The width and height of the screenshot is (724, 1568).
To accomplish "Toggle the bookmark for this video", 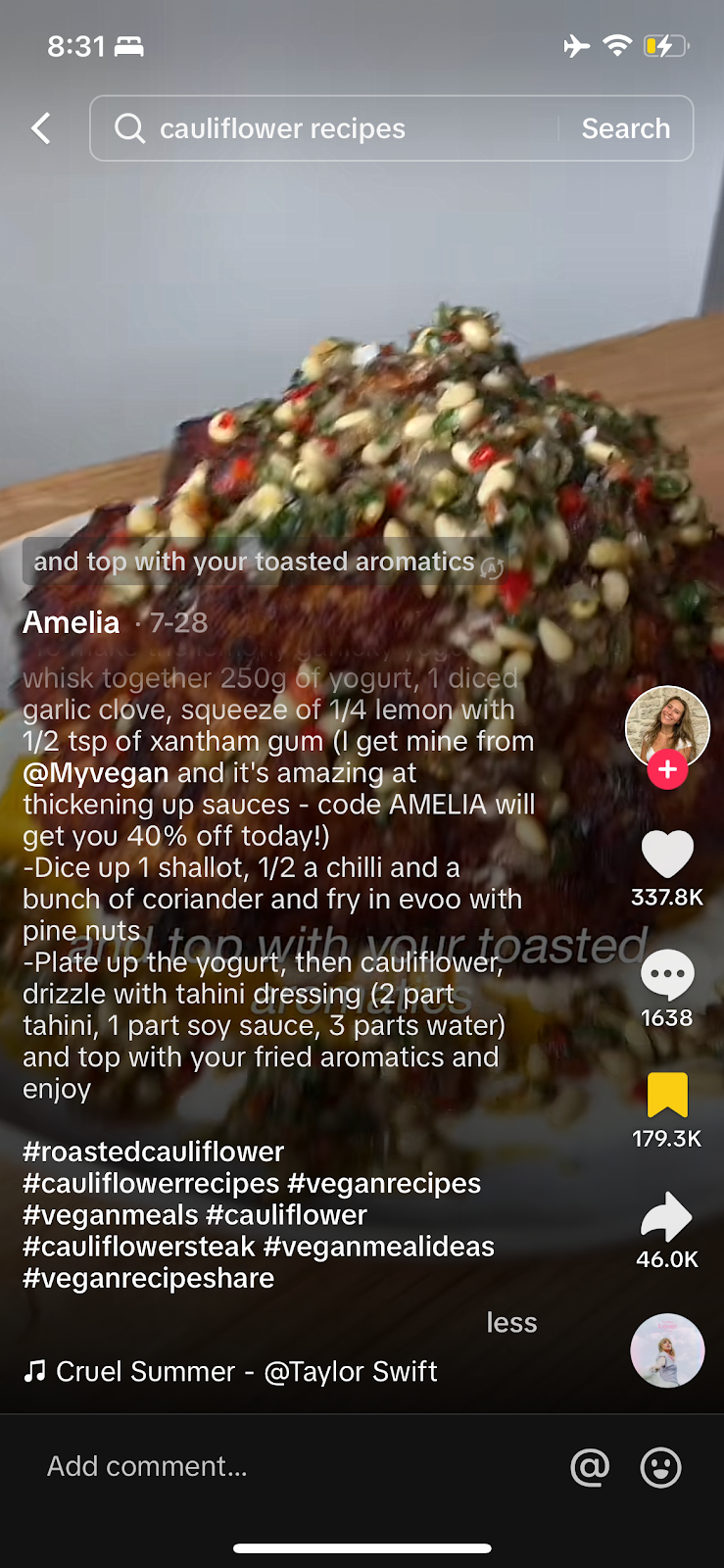I will [x=667, y=1095].
